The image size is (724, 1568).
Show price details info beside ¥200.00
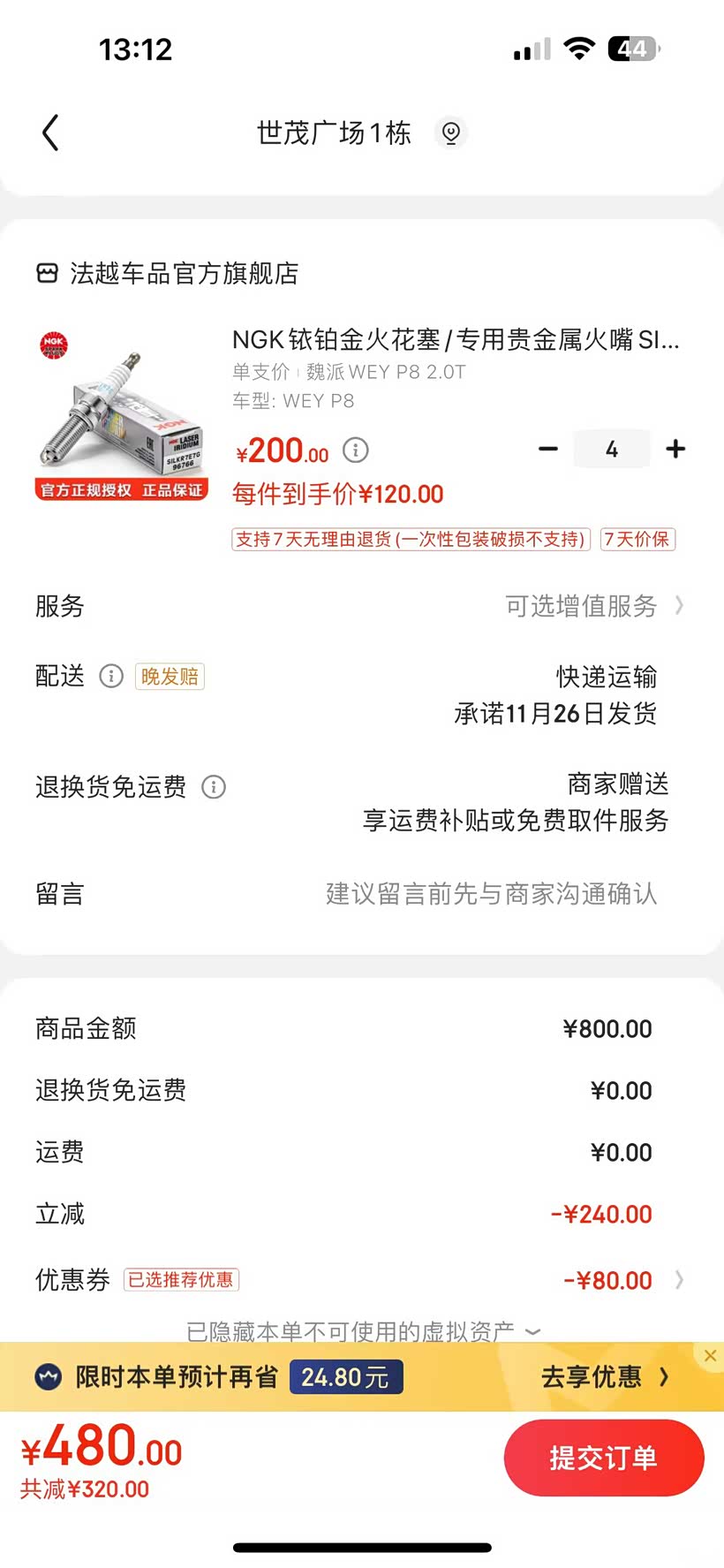click(356, 451)
